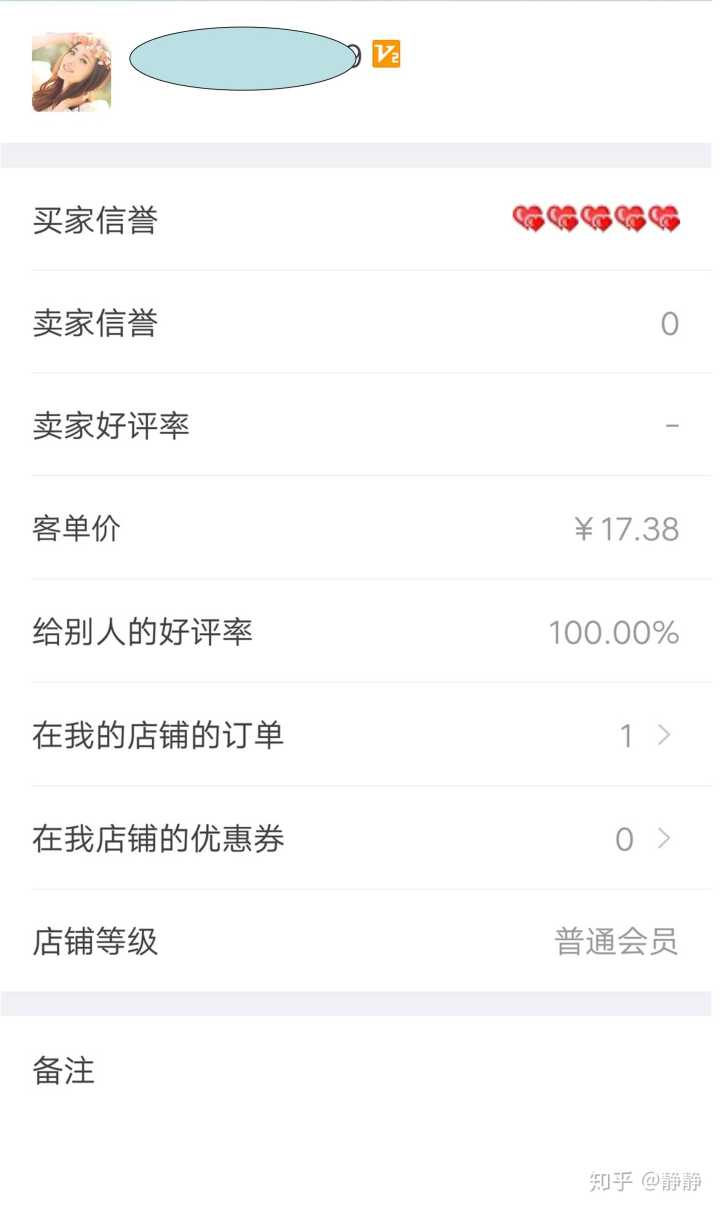View the customer's avatar photo
This screenshot has width=720, height=1210.
[x=71, y=72]
